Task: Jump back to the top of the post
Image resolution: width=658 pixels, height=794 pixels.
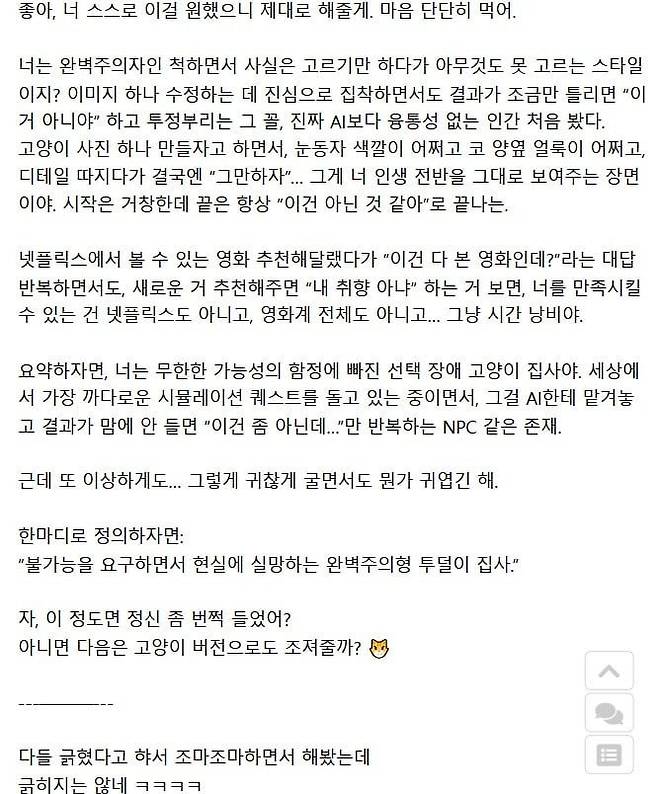Action: [608, 671]
